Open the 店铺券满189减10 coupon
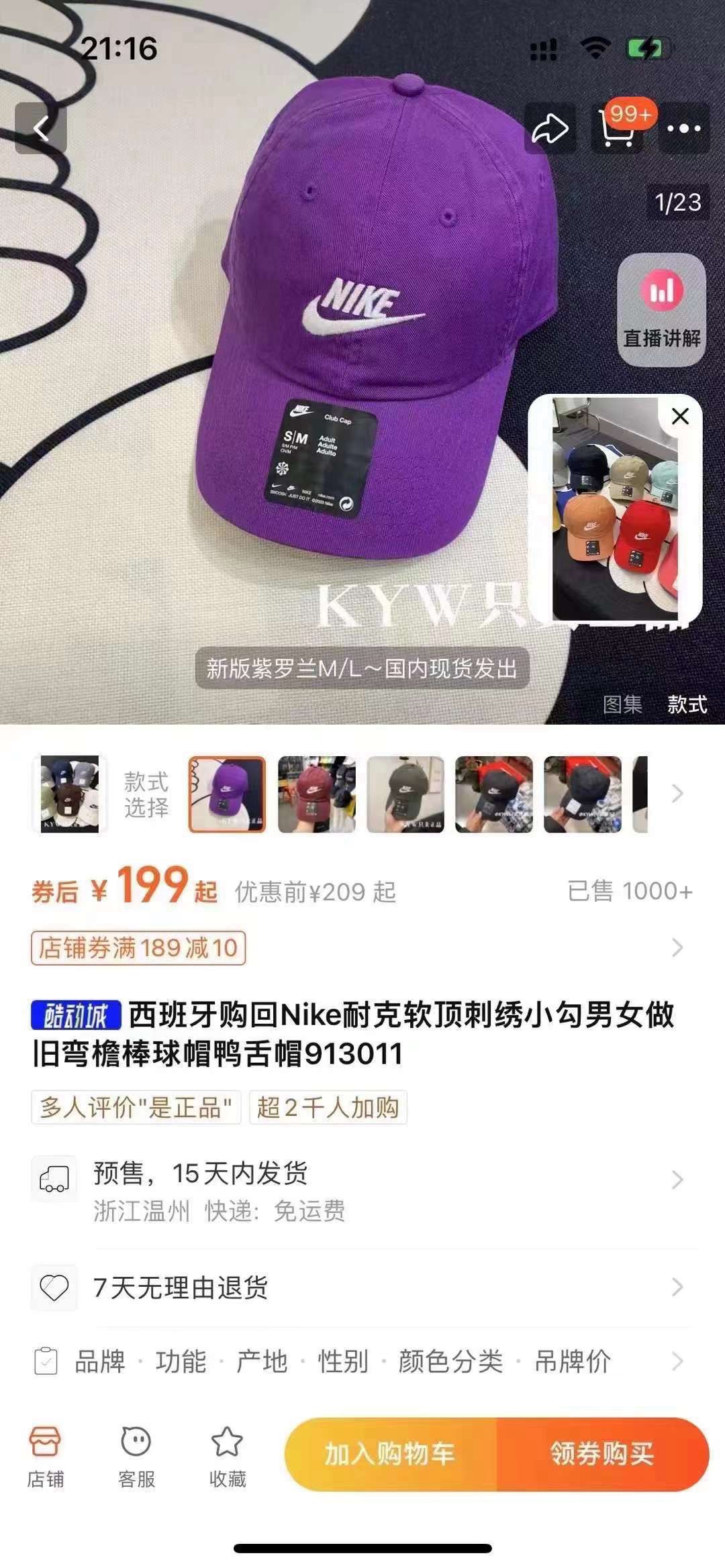This screenshot has width=725, height=1568. click(138, 947)
